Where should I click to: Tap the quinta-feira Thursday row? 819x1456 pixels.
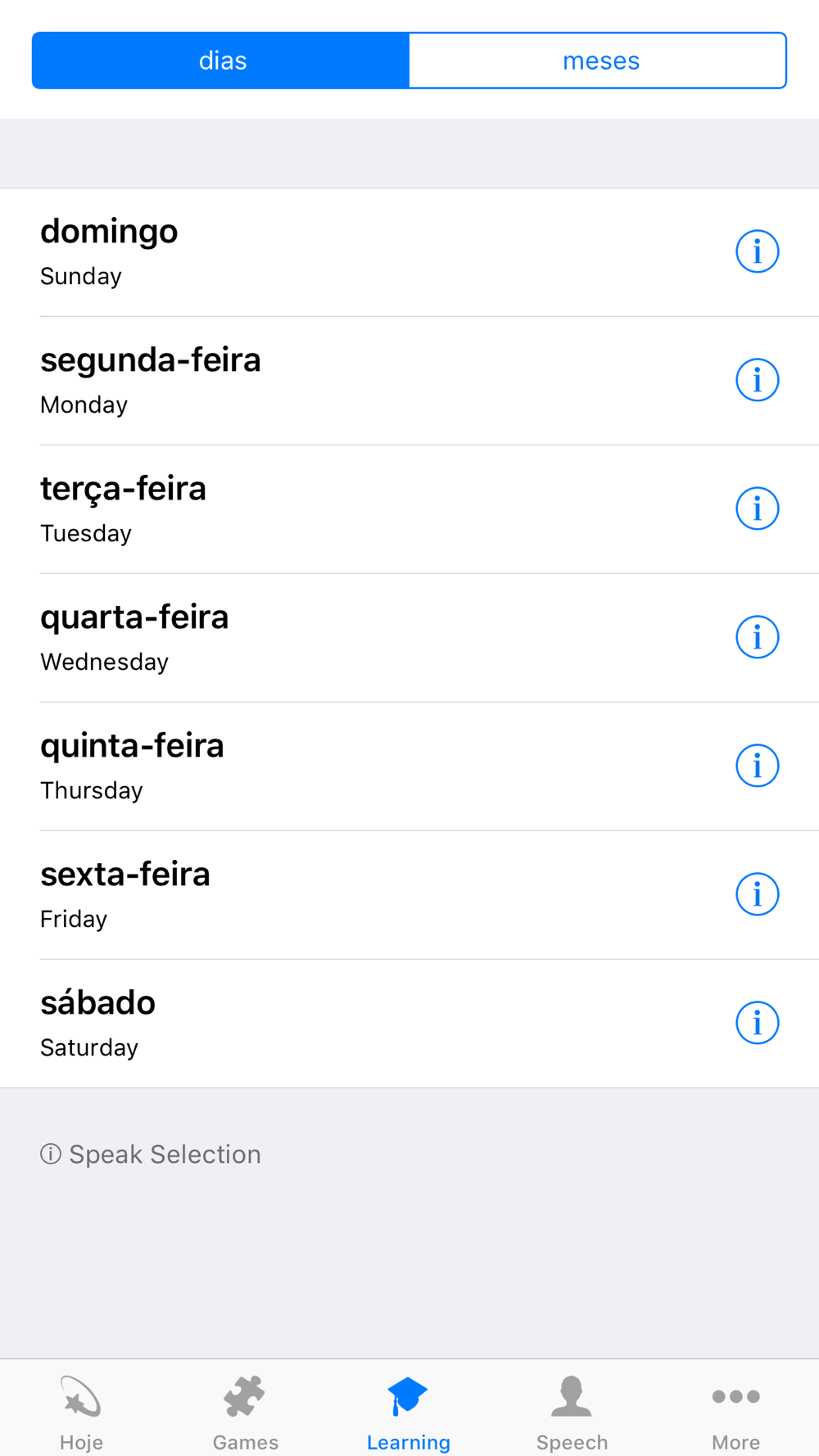pos(328,766)
